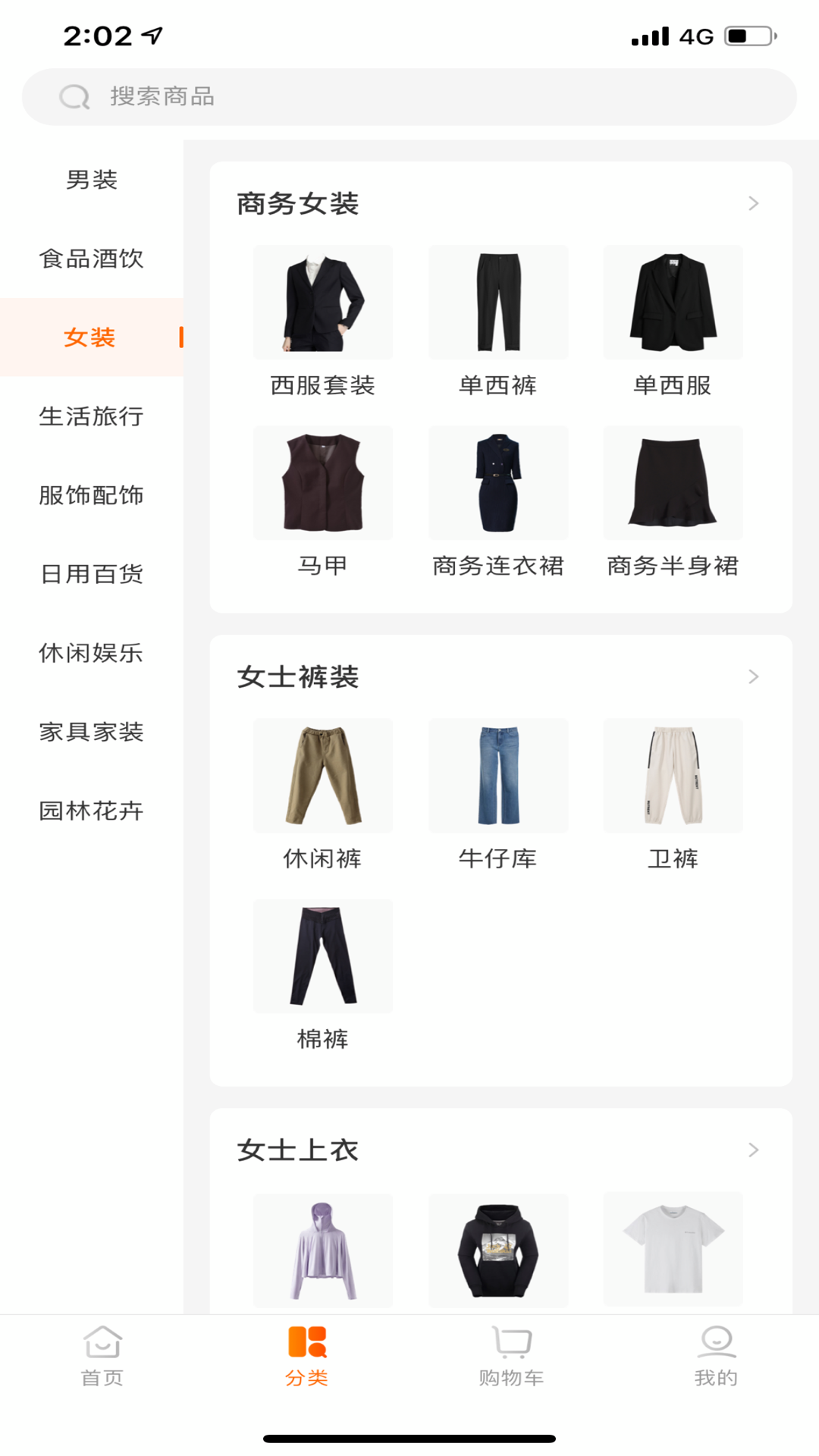
Task: Open the 西服套装 suit set thumbnail
Action: tap(322, 302)
